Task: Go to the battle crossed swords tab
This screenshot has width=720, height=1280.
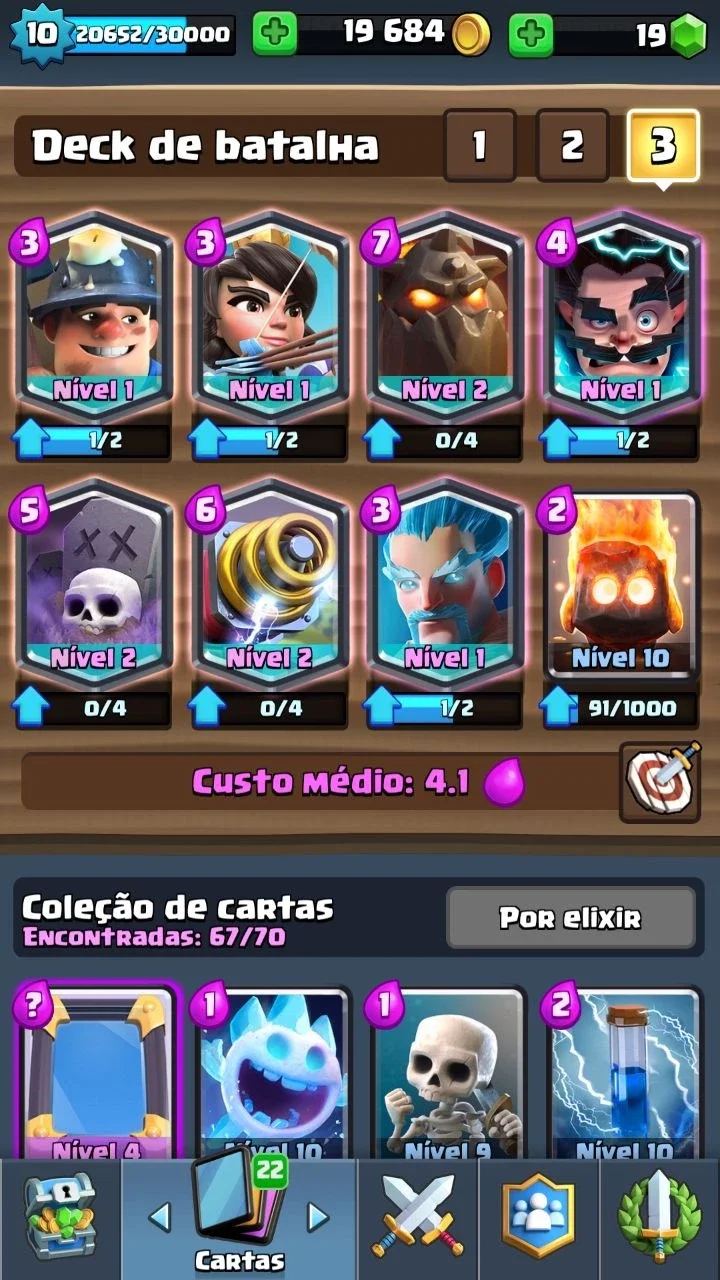Action: coord(418,1216)
